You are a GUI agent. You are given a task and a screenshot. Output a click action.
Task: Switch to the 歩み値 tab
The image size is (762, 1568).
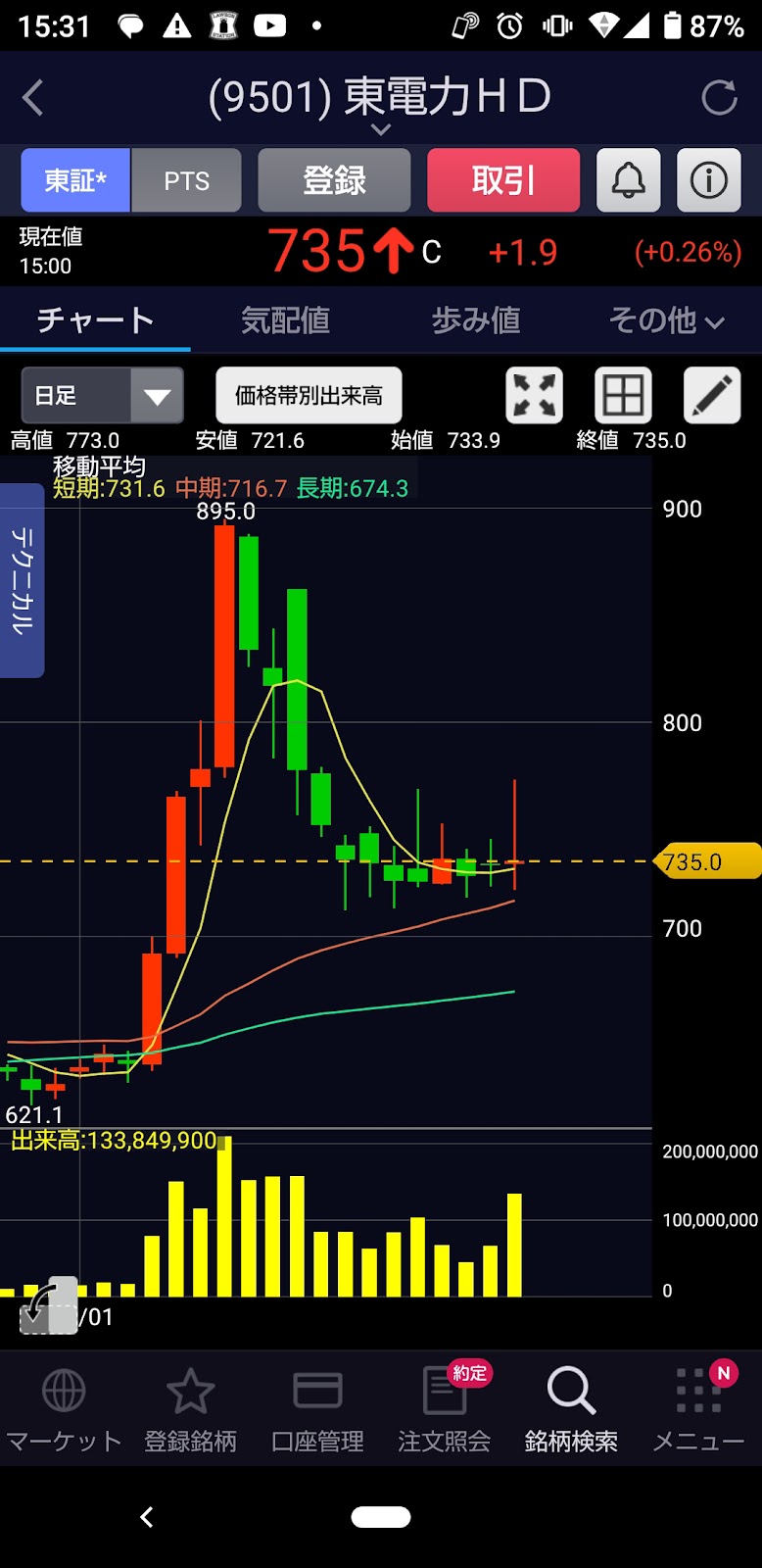476,319
